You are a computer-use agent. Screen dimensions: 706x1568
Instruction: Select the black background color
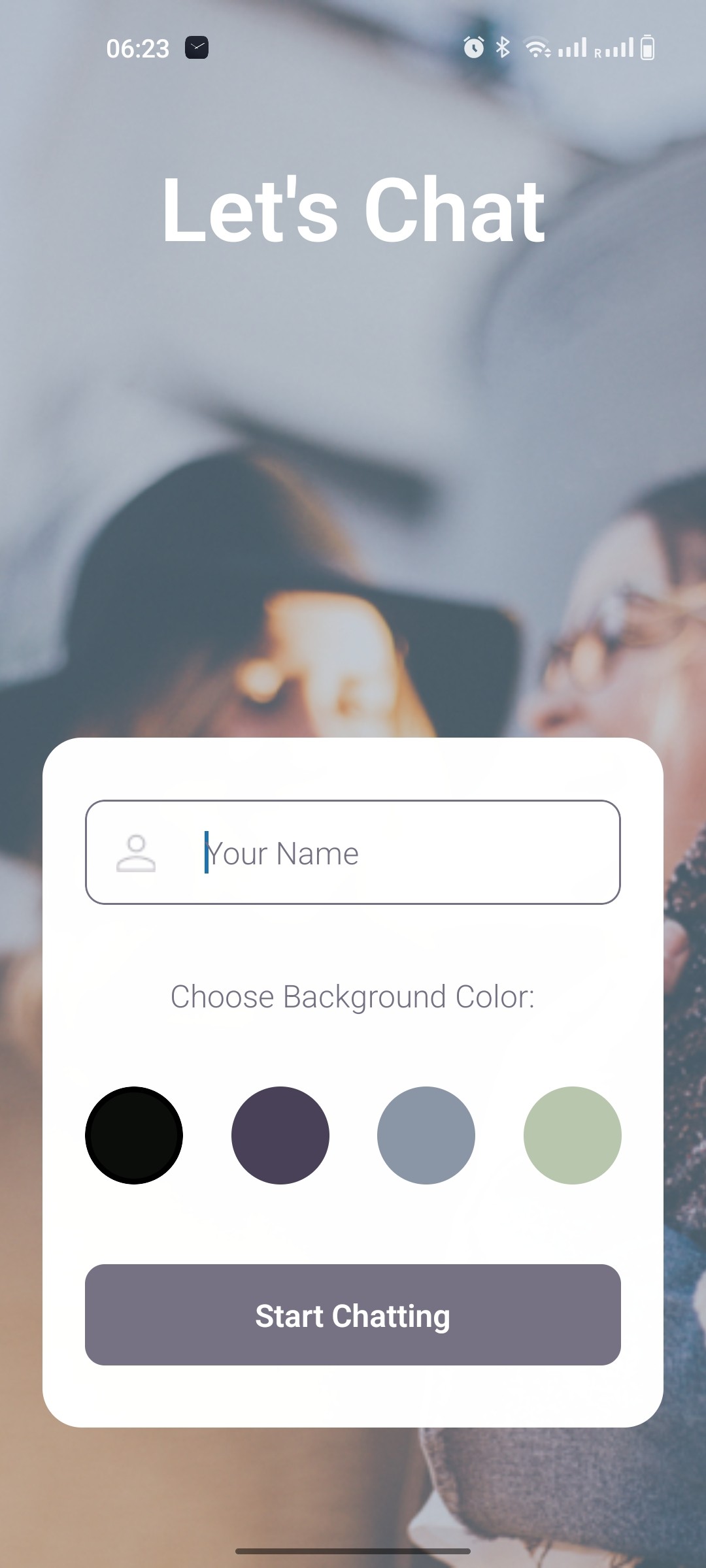pyautogui.click(x=134, y=1135)
